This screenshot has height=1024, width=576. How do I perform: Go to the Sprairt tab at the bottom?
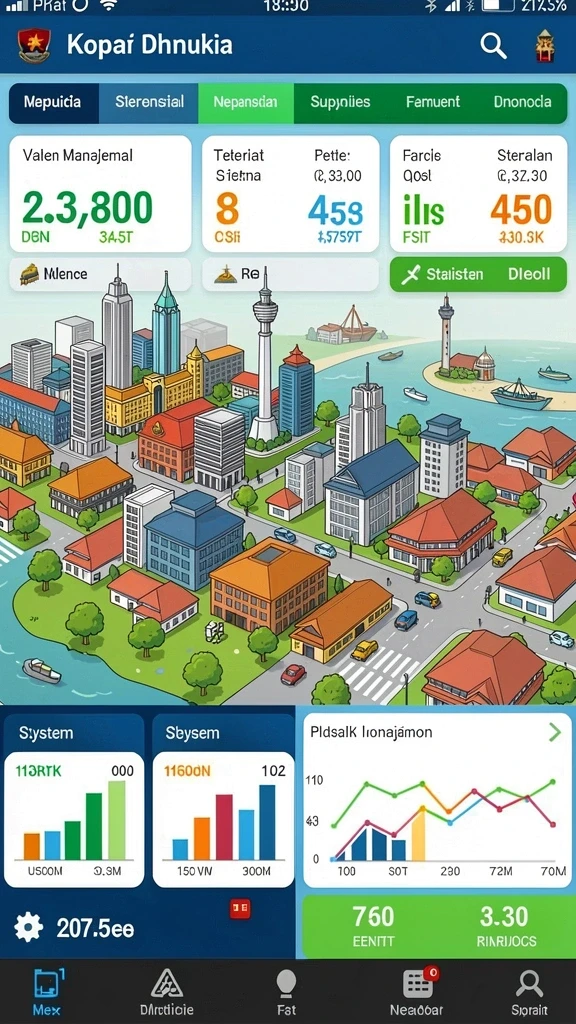click(529, 992)
